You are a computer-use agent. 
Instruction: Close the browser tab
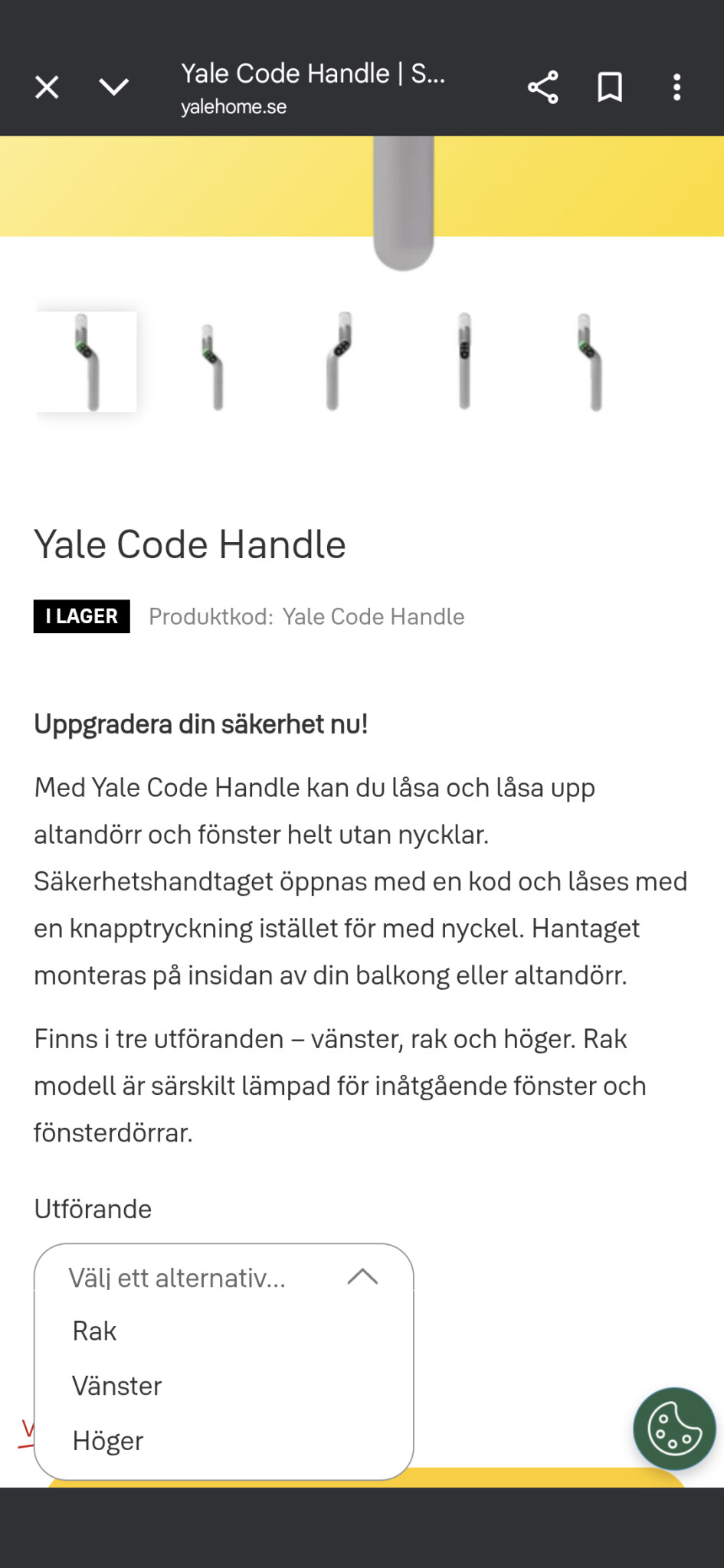[x=47, y=87]
